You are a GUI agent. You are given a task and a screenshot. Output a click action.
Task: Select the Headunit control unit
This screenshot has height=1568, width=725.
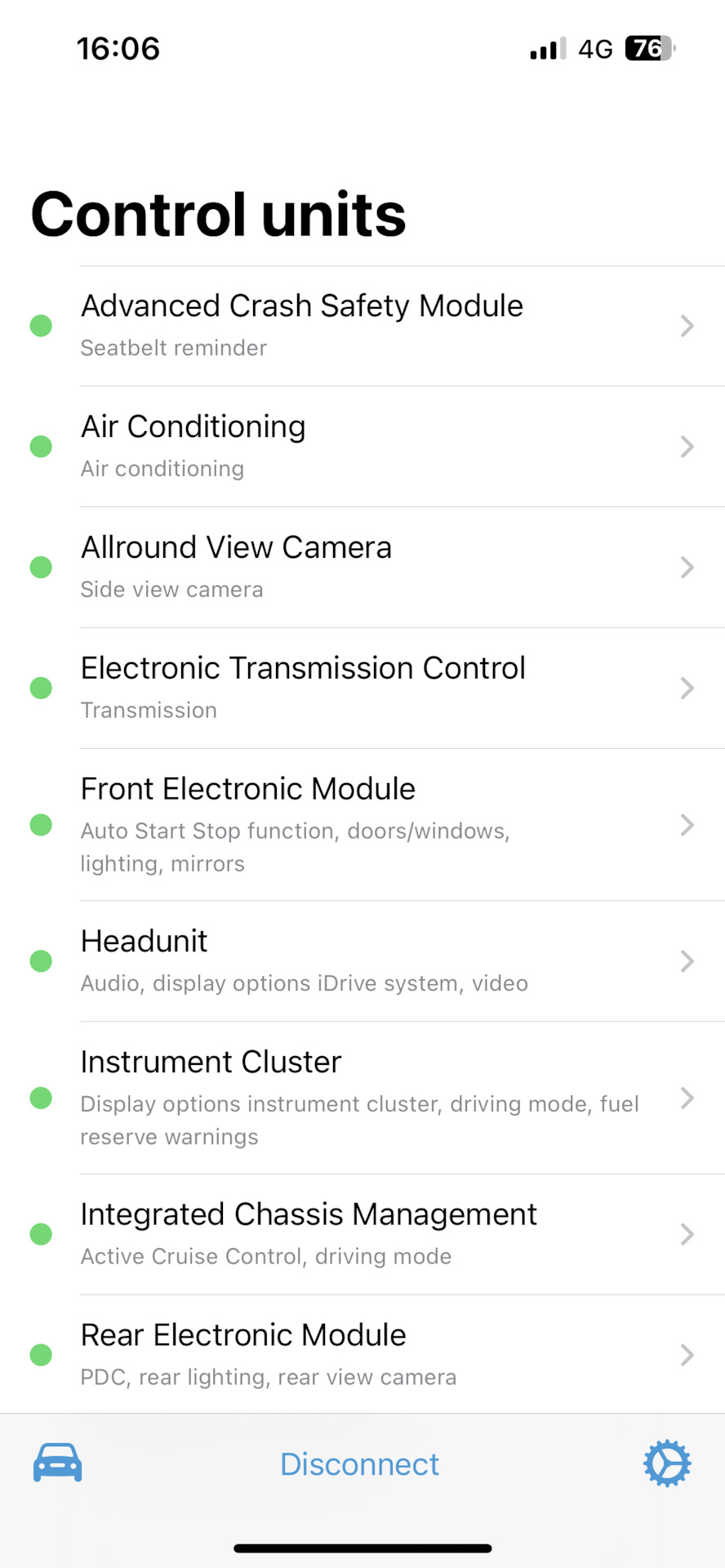pyautogui.click(x=362, y=961)
